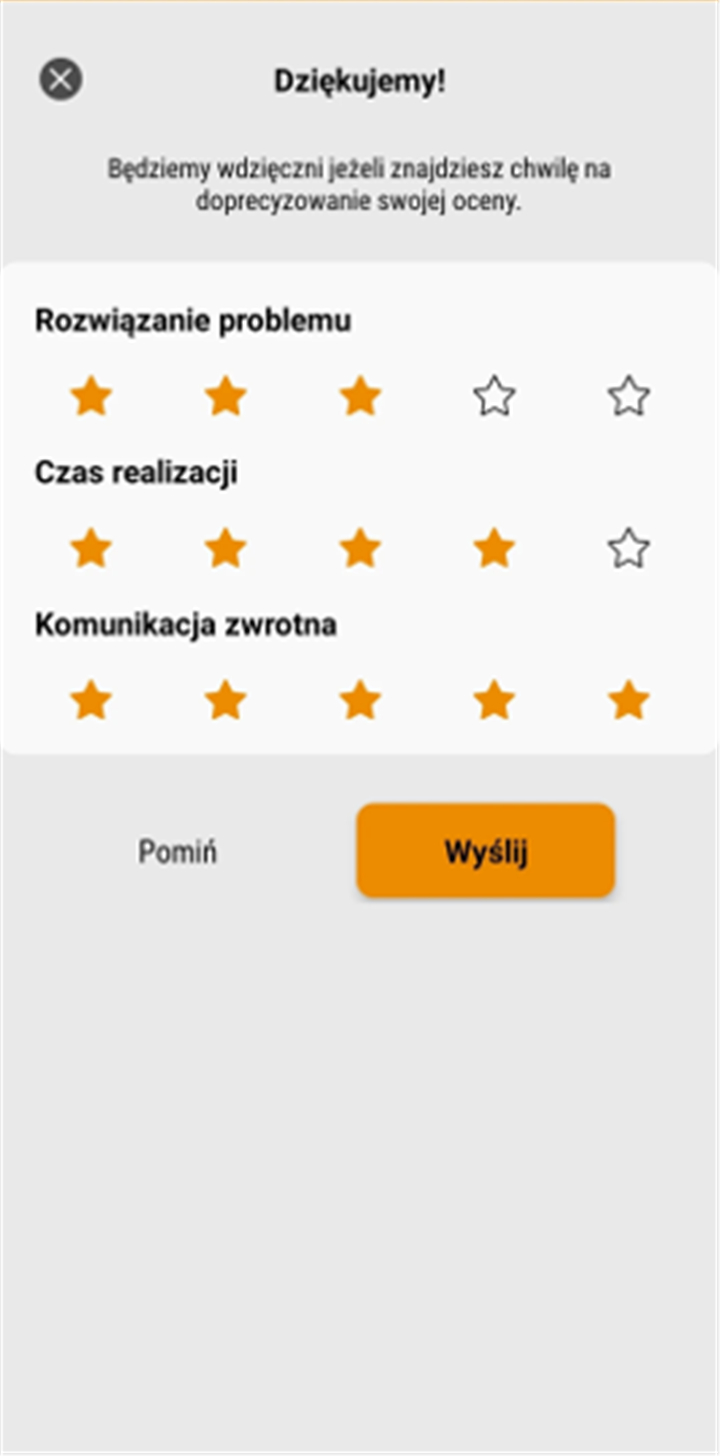720x1456 pixels.
Task: Submit the ratings with Wyślij
Action: click(x=486, y=851)
